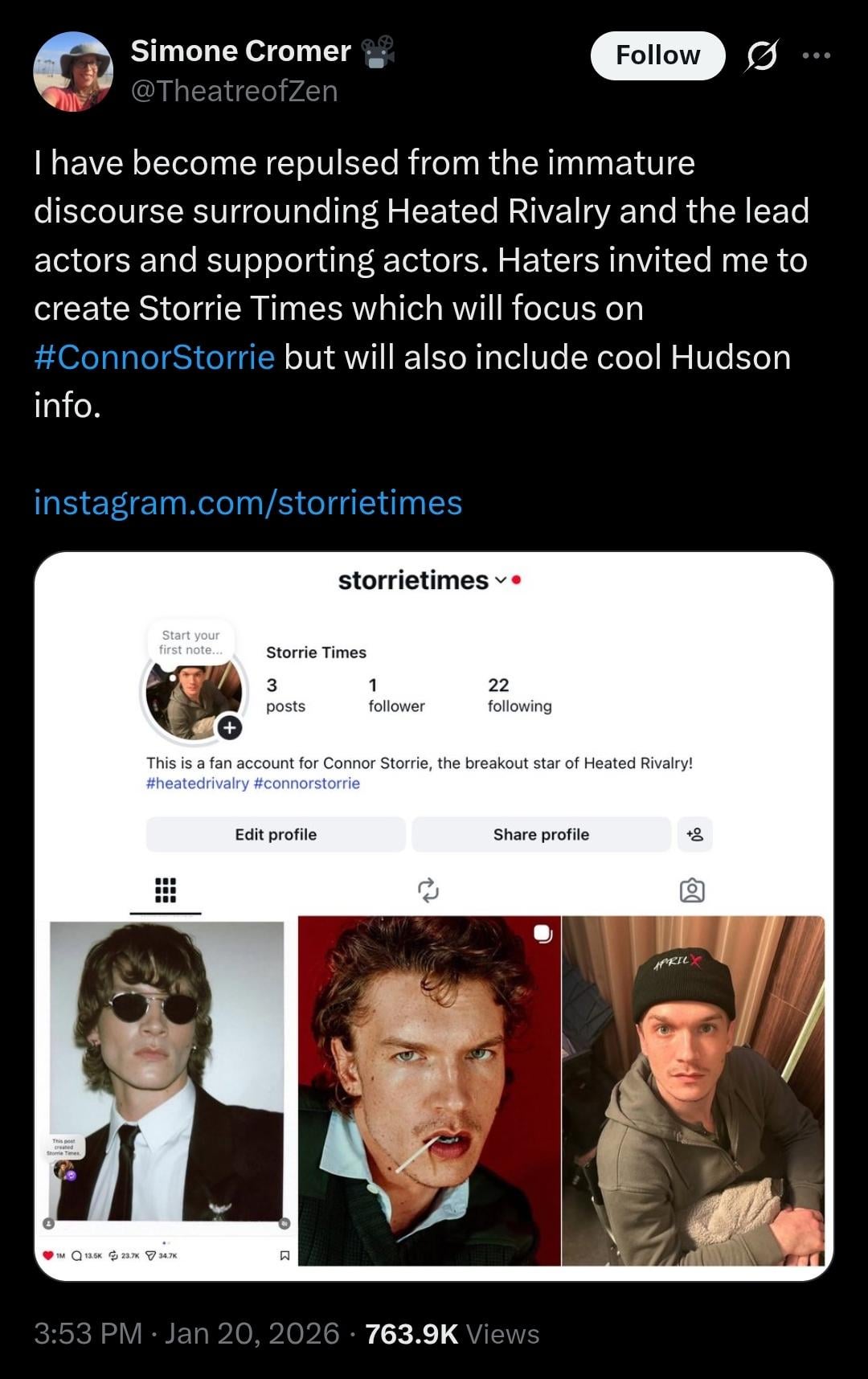Open the Grok slash-circle icon

point(761,55)
